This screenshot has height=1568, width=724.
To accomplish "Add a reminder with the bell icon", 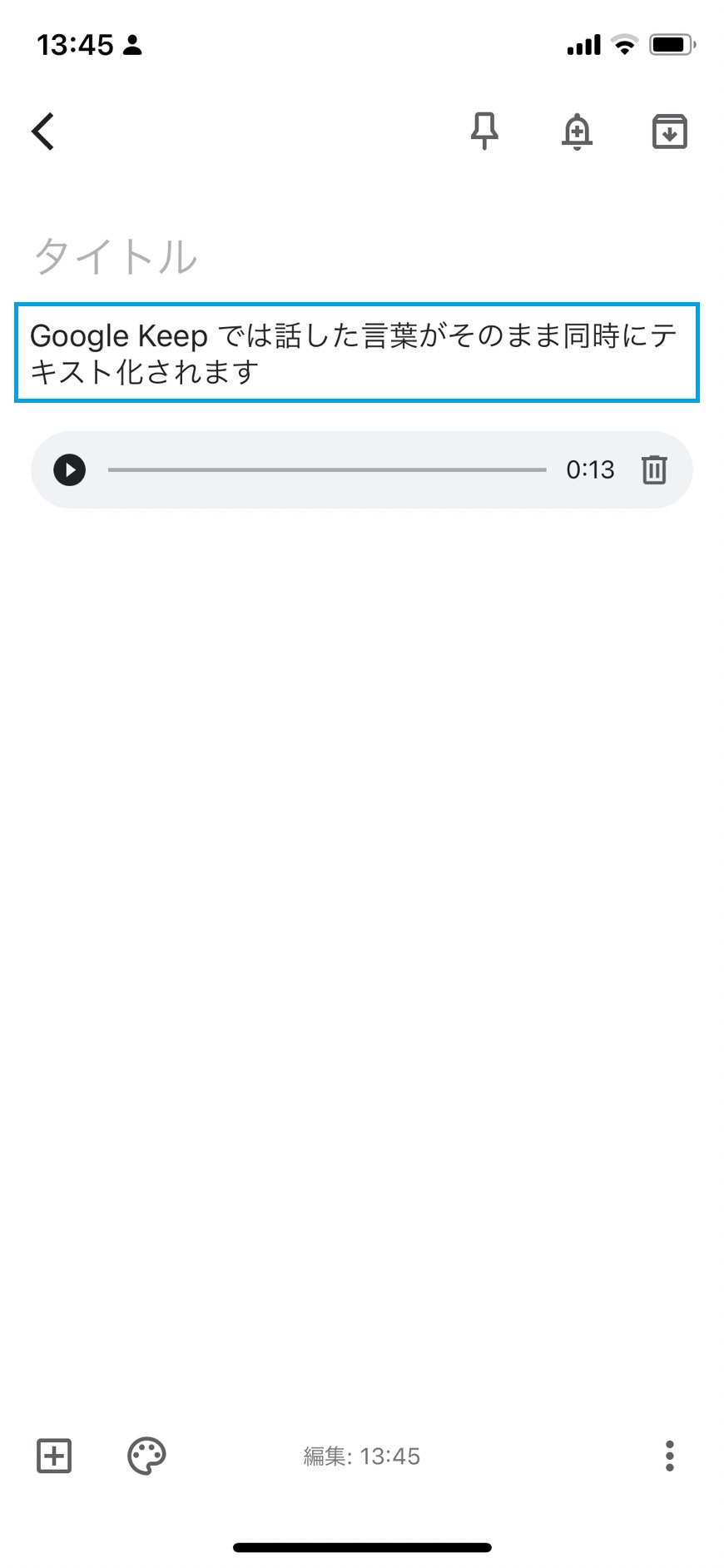I will click(577, 131).
